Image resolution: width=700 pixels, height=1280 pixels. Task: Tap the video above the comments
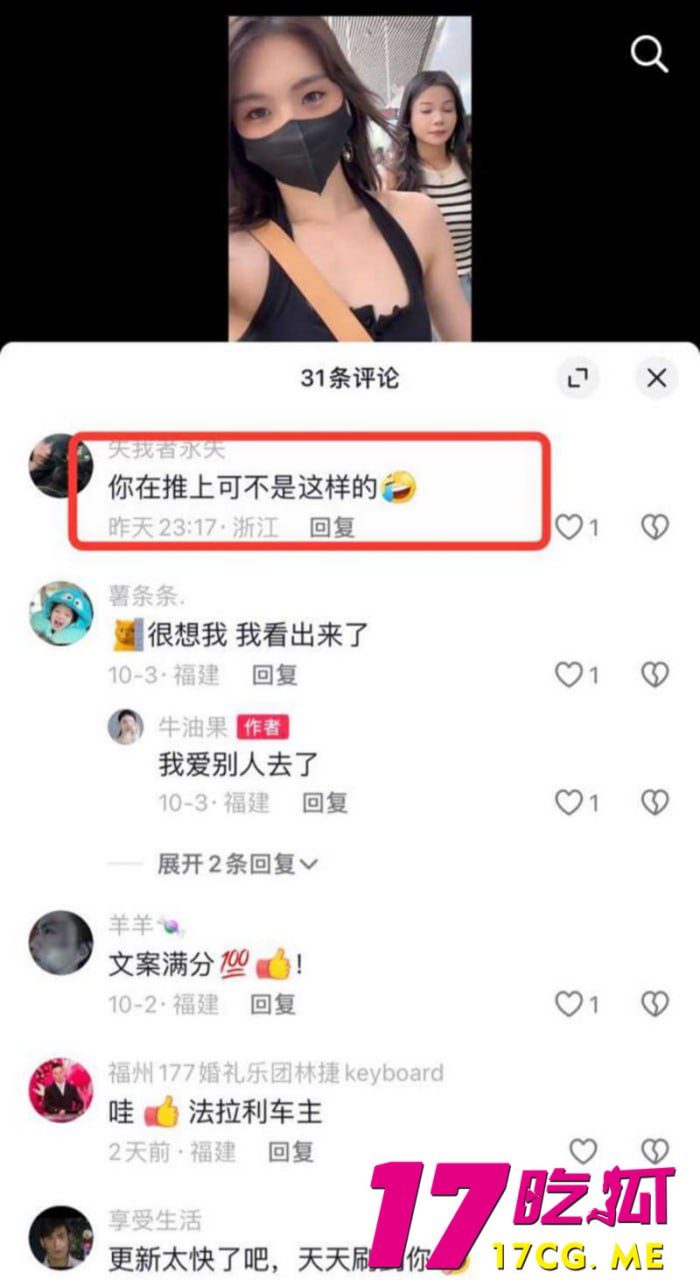click(349, 180)
